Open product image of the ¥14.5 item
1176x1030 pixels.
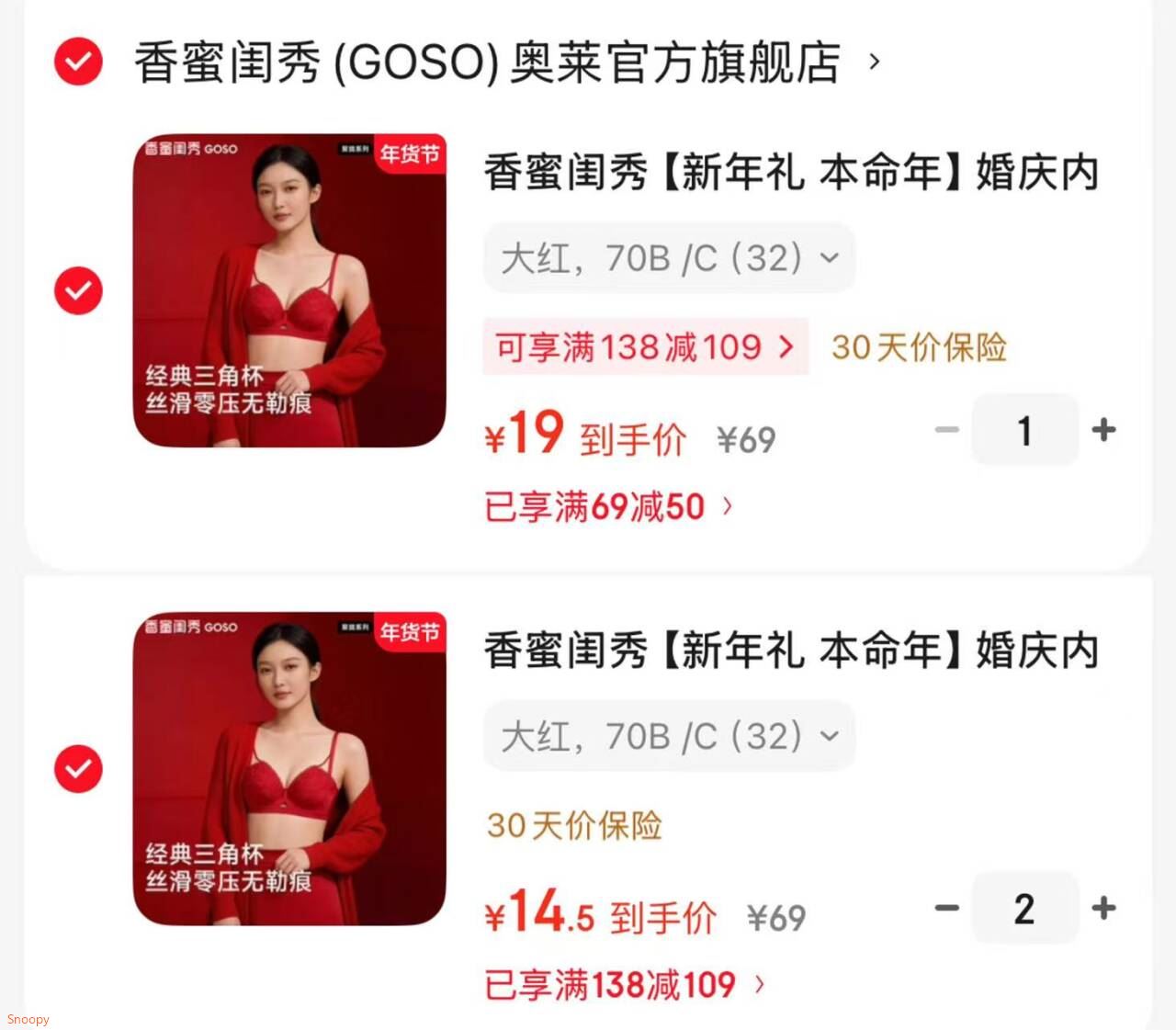coord(289,769)
